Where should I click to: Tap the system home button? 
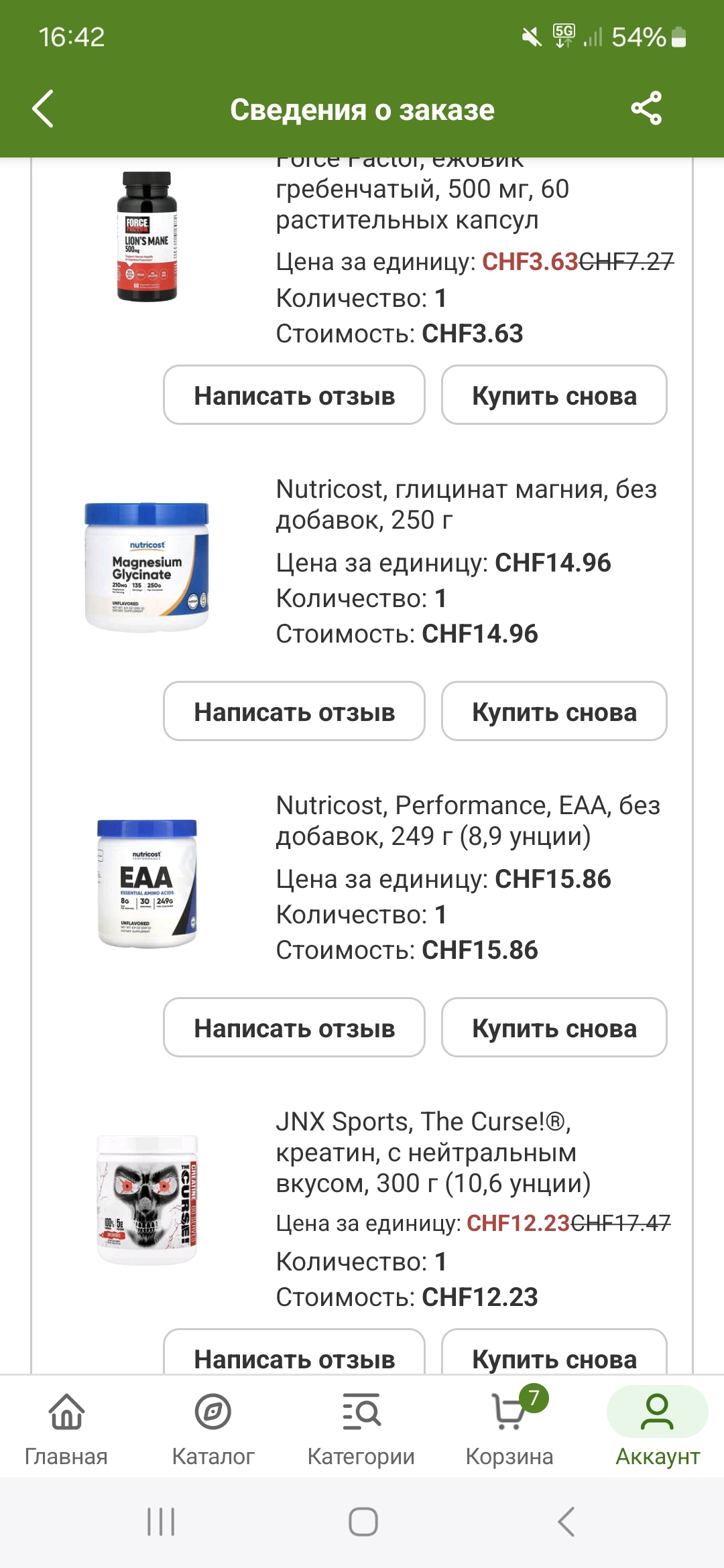click(363, 1522)
